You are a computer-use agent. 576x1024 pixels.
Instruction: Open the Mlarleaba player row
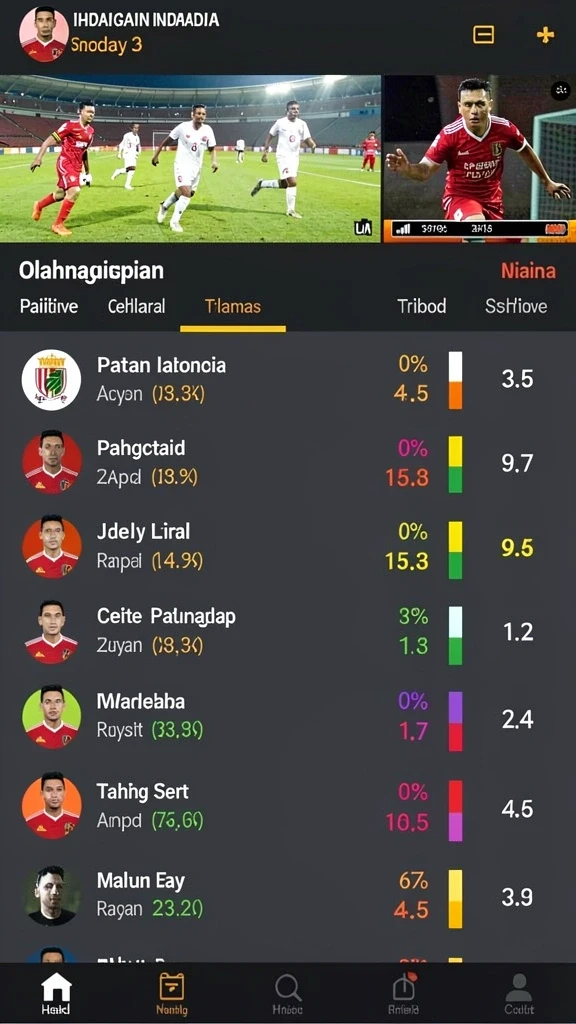point(288,717)
